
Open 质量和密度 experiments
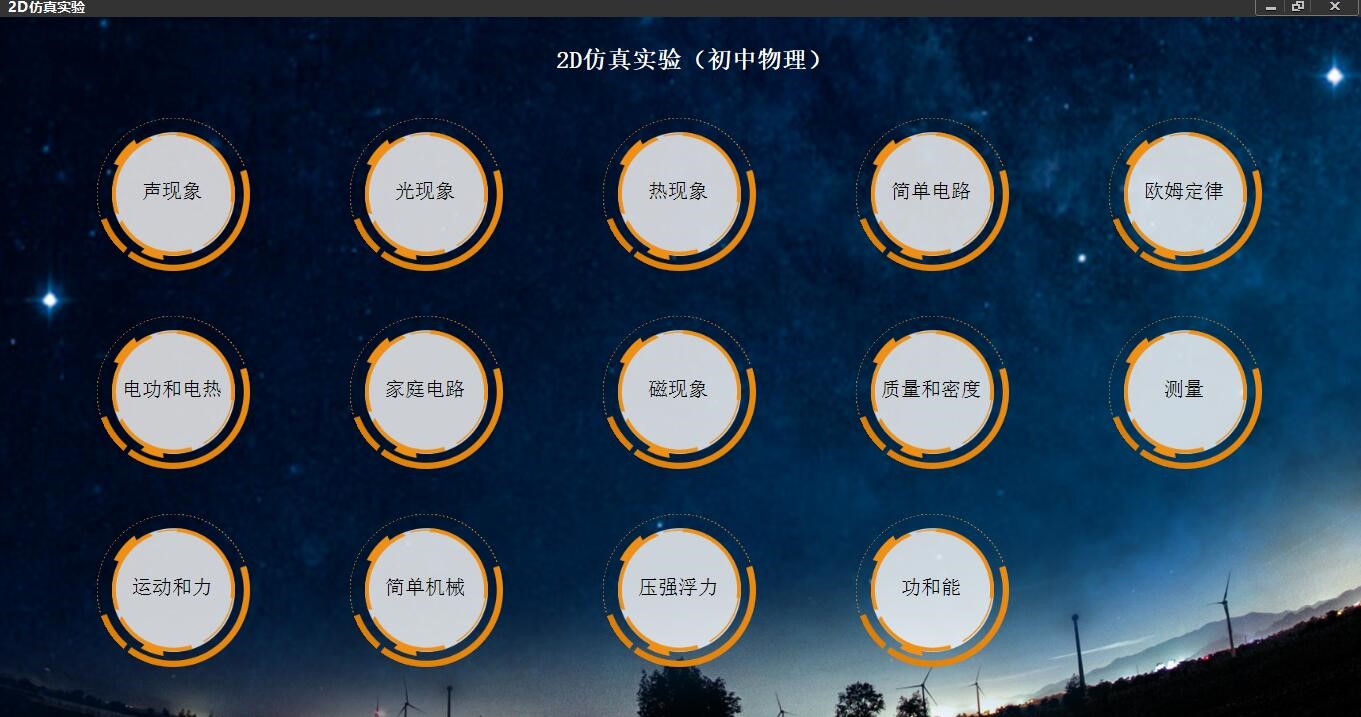pyautogui.click(x=932, y=389)
